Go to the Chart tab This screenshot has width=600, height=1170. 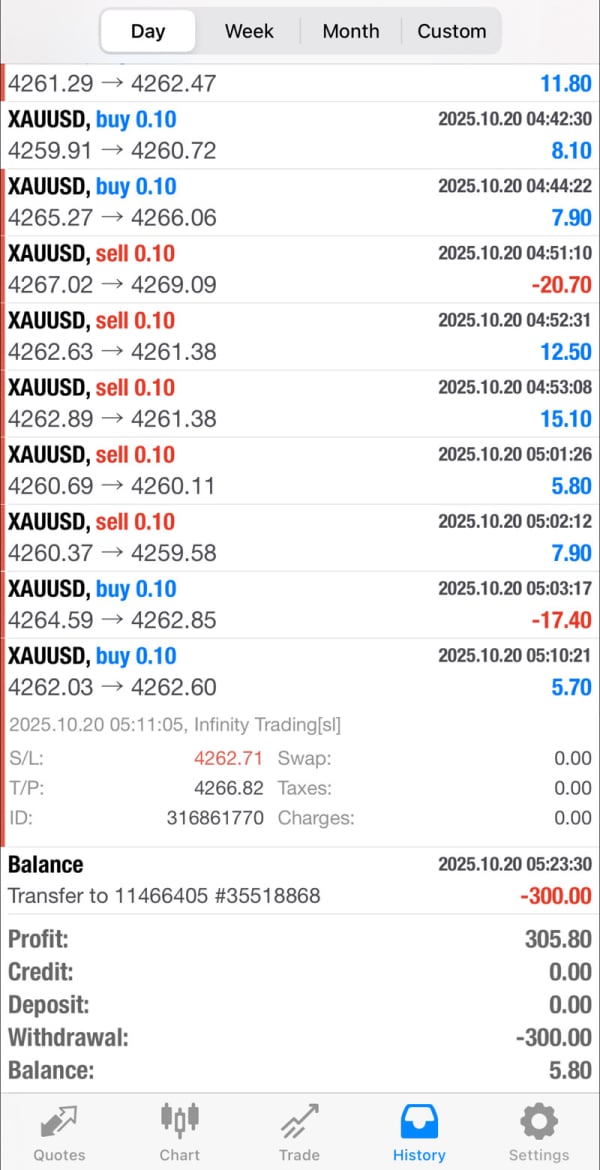click(x=180, y=1132)
